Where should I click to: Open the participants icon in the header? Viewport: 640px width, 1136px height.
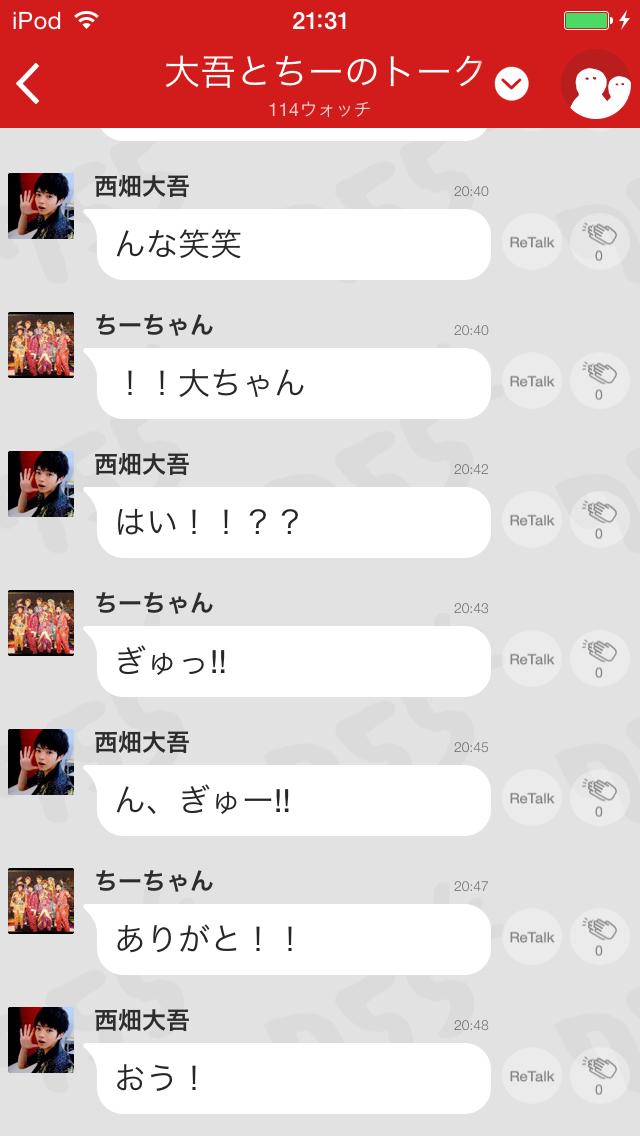click(596, 85)
